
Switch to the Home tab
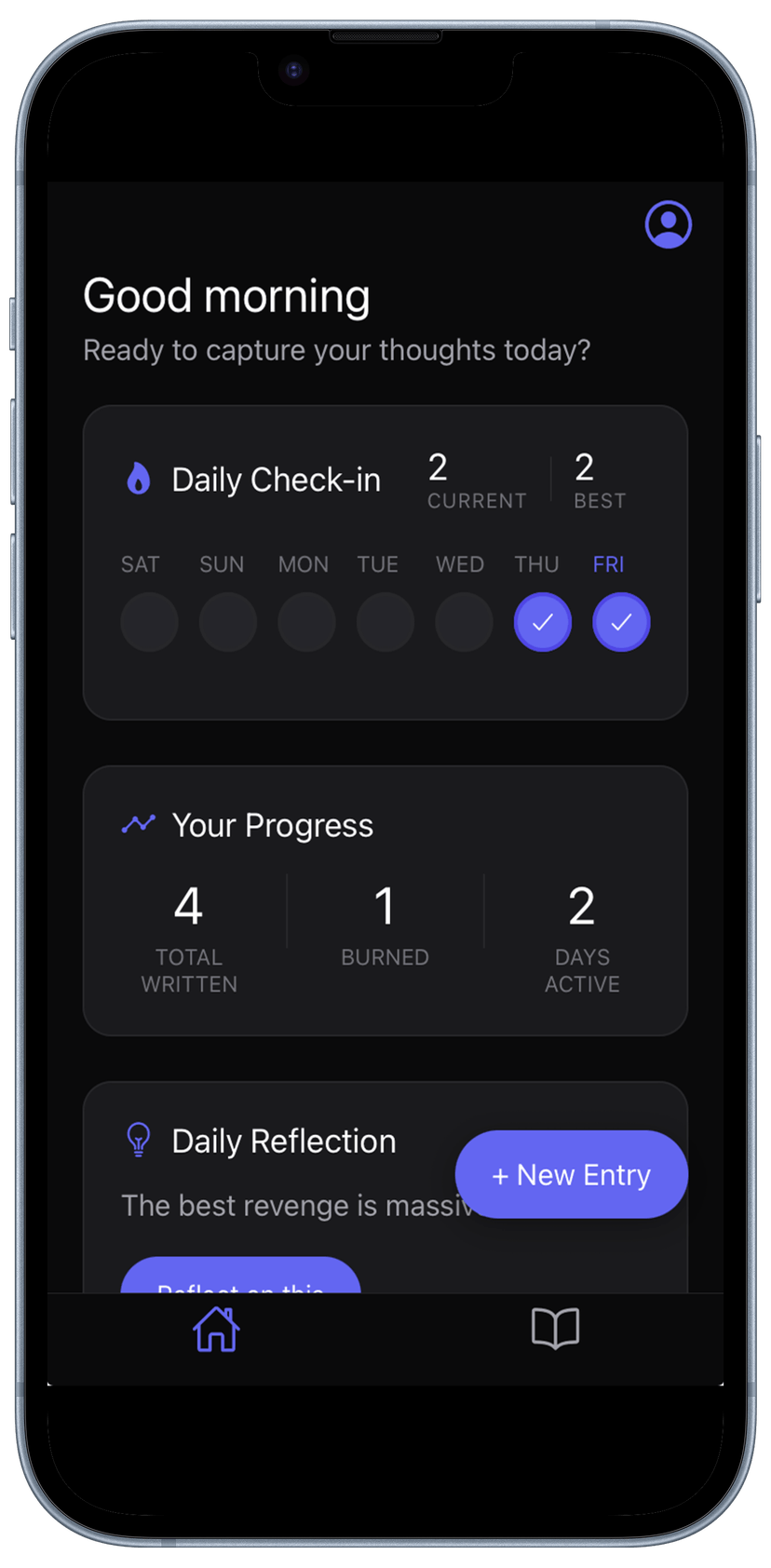[216, 1329]
